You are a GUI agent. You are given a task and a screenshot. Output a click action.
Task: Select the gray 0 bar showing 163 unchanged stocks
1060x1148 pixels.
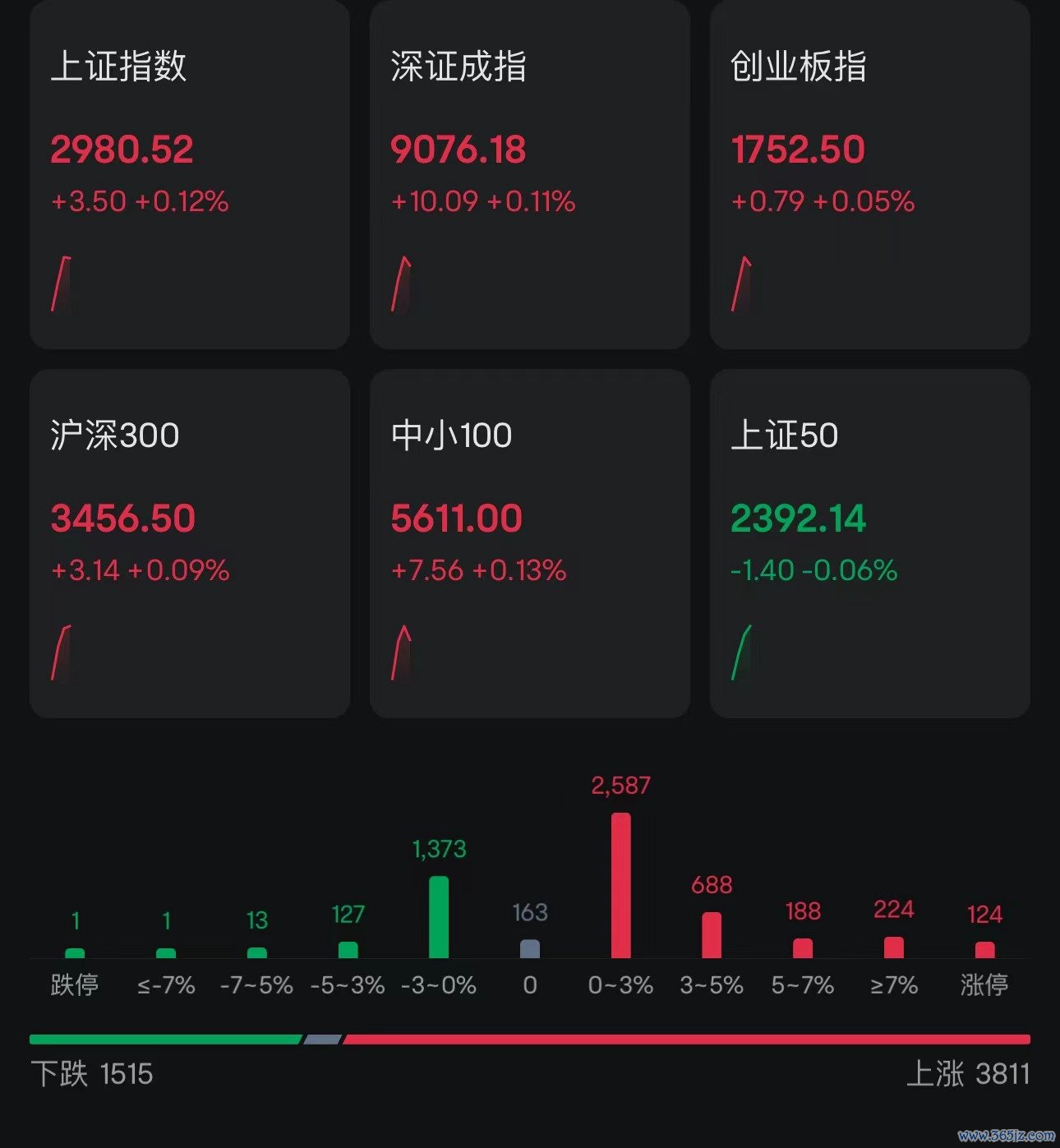click(530, 949)
